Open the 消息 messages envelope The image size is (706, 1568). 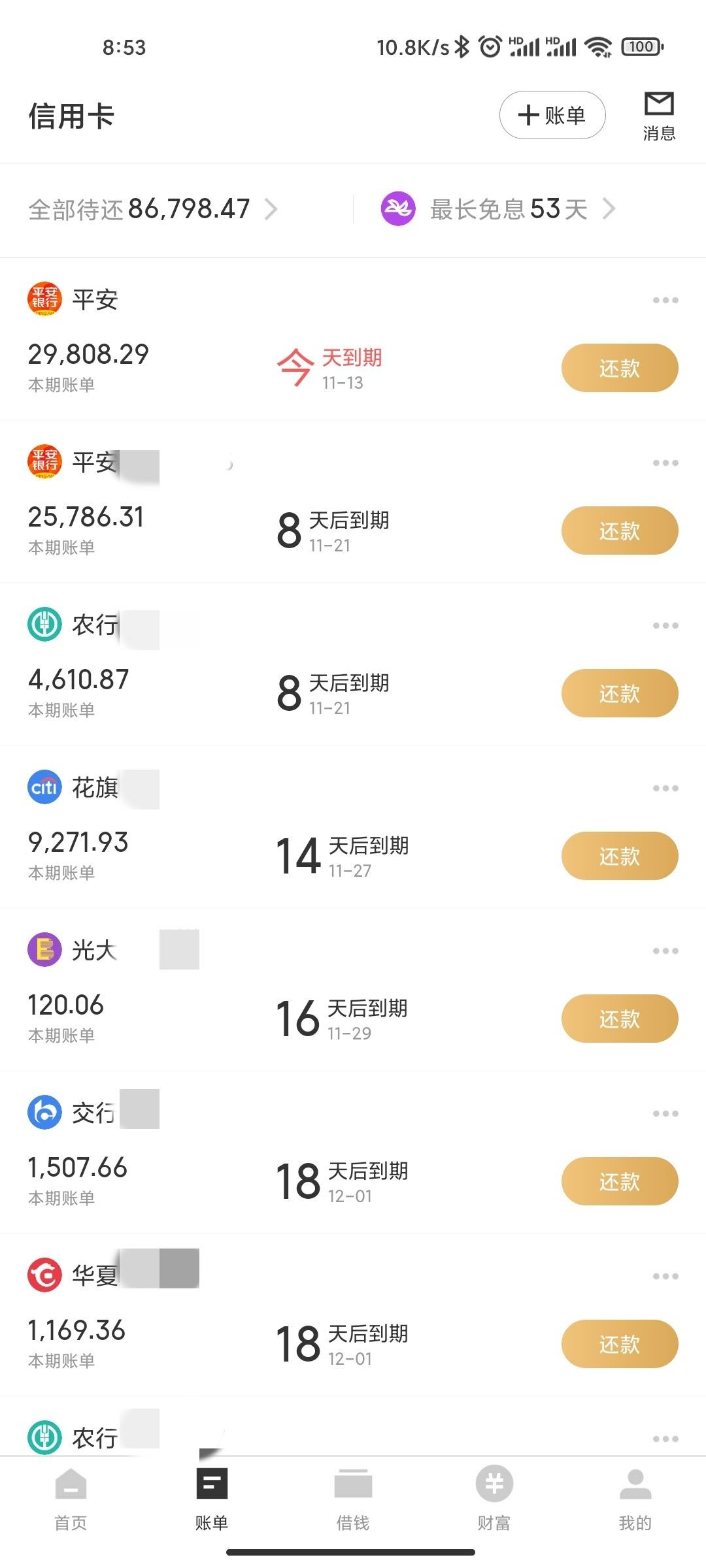coord(659,116)
